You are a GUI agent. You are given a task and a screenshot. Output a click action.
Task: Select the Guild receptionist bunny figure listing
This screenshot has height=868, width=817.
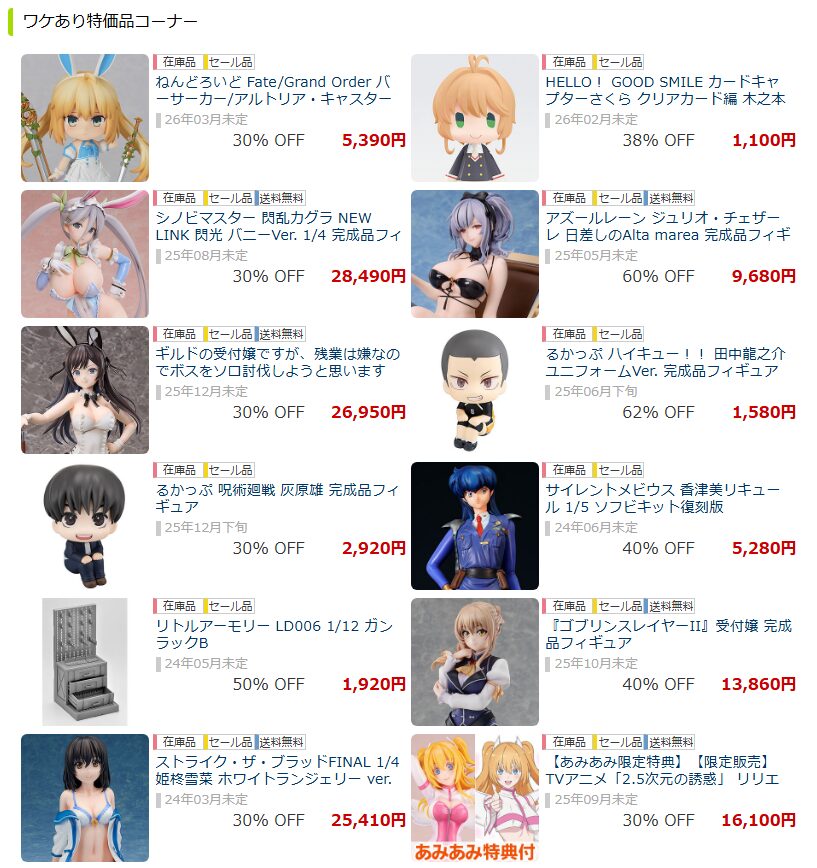277,362
